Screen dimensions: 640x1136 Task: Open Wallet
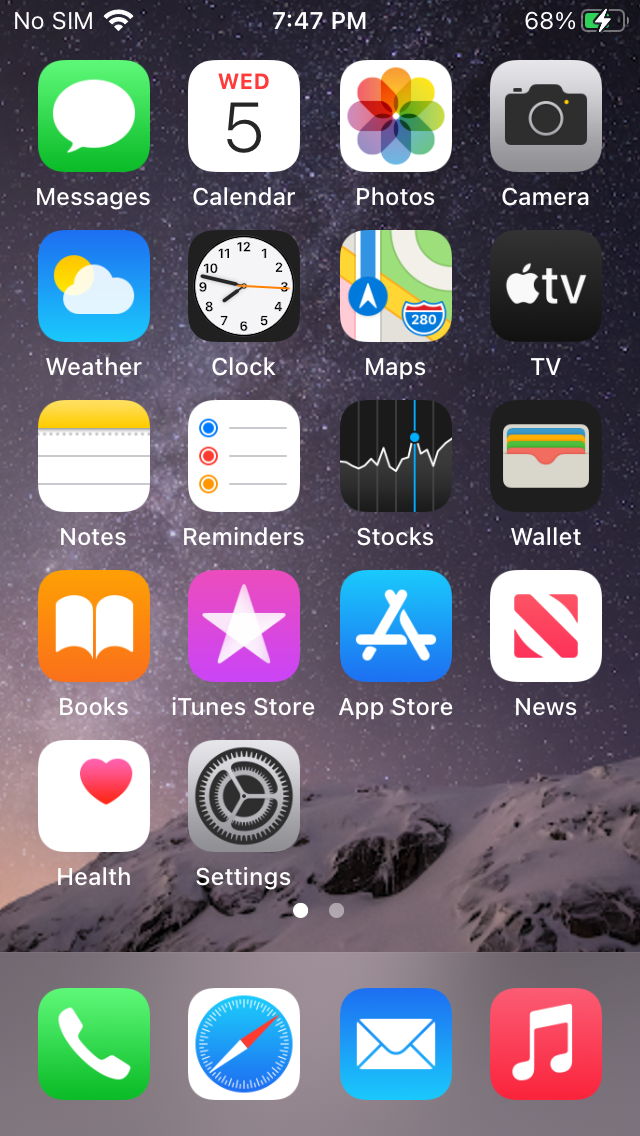[546, 456]
